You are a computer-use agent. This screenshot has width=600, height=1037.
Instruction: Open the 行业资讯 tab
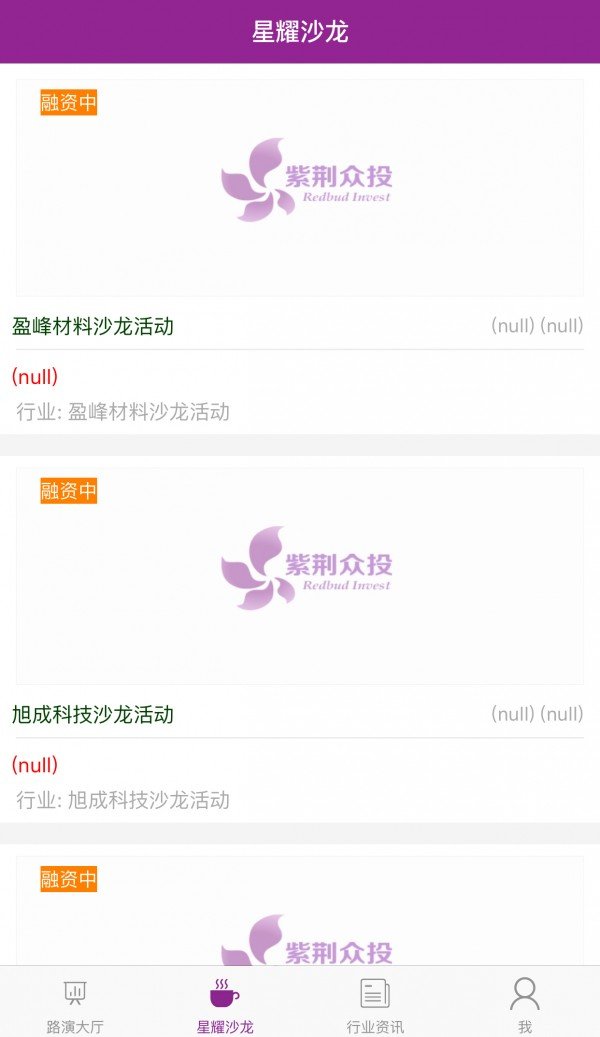point(375,1003)
